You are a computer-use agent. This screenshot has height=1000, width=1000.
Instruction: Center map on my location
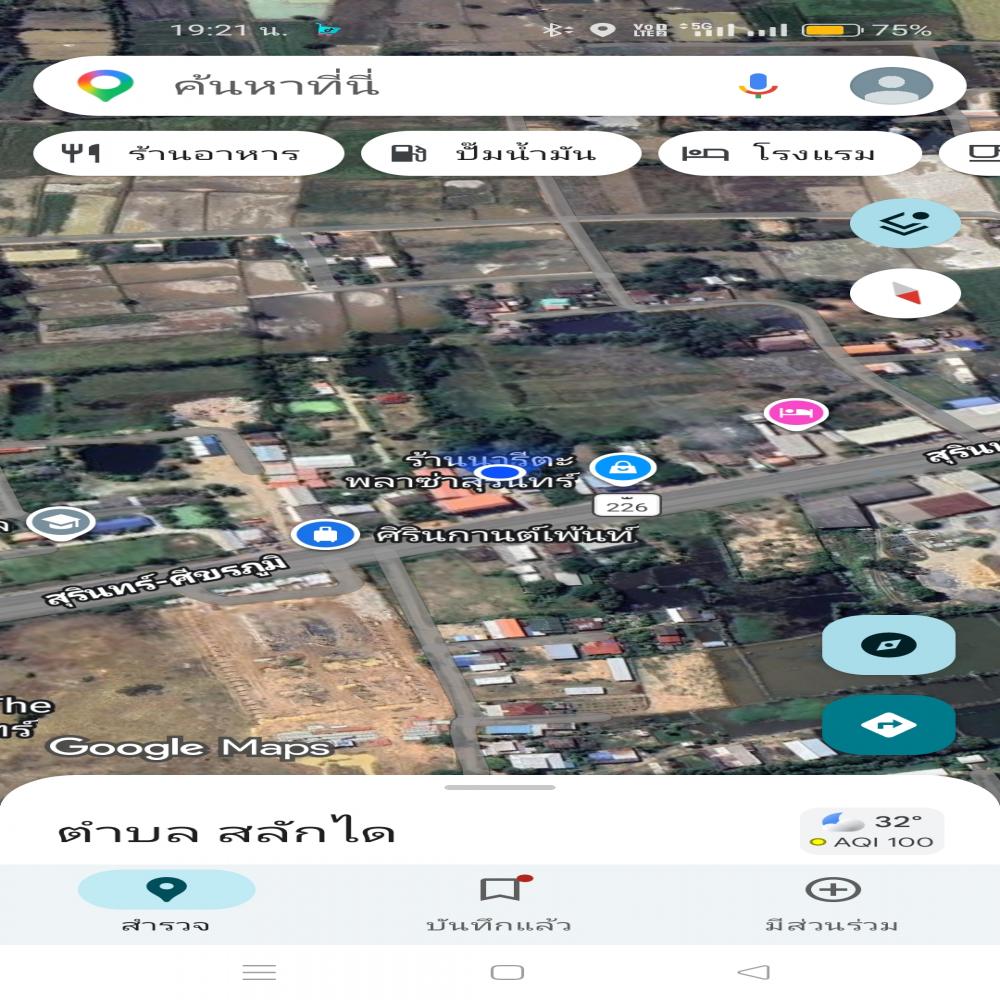coord(888,645)
